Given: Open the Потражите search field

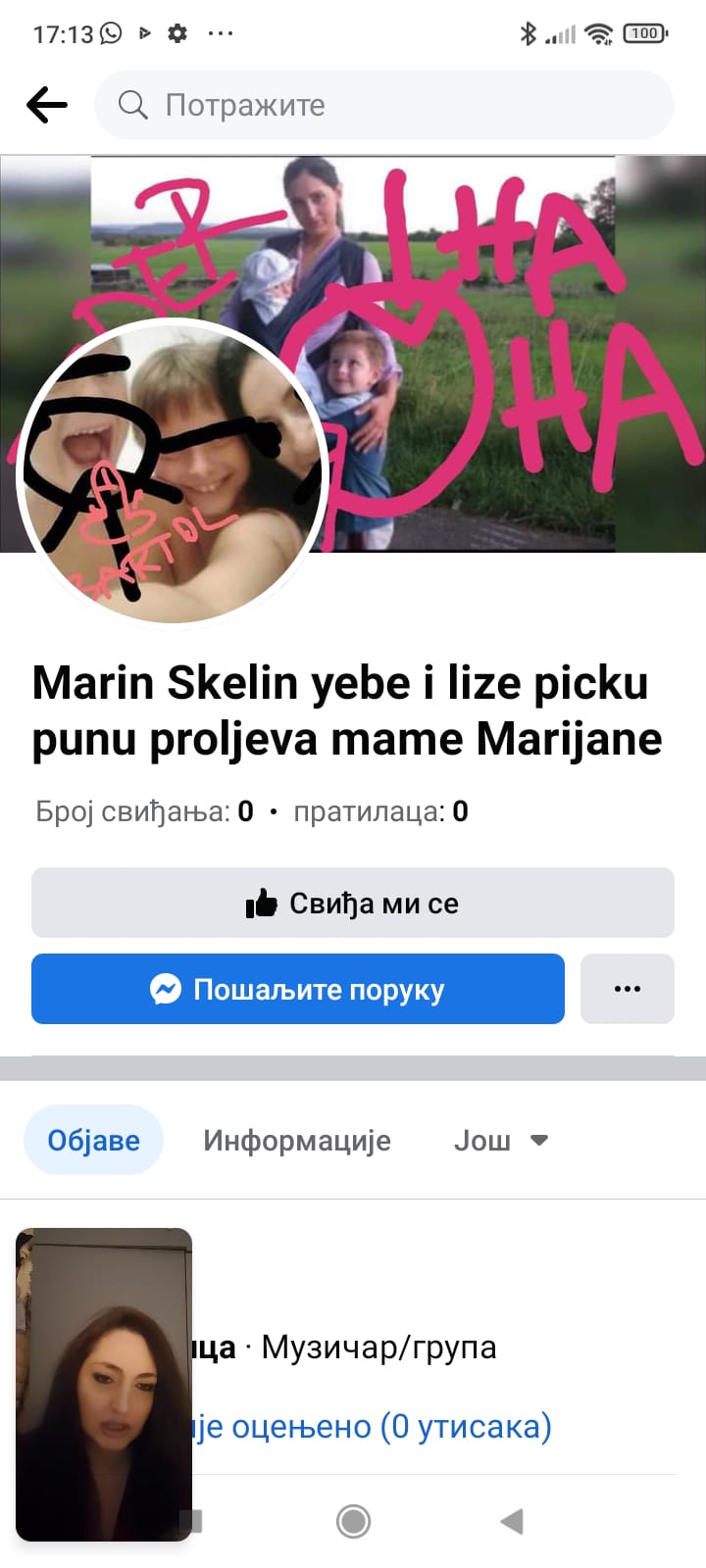Looking at the screenshot, I should tap(383, 105).
